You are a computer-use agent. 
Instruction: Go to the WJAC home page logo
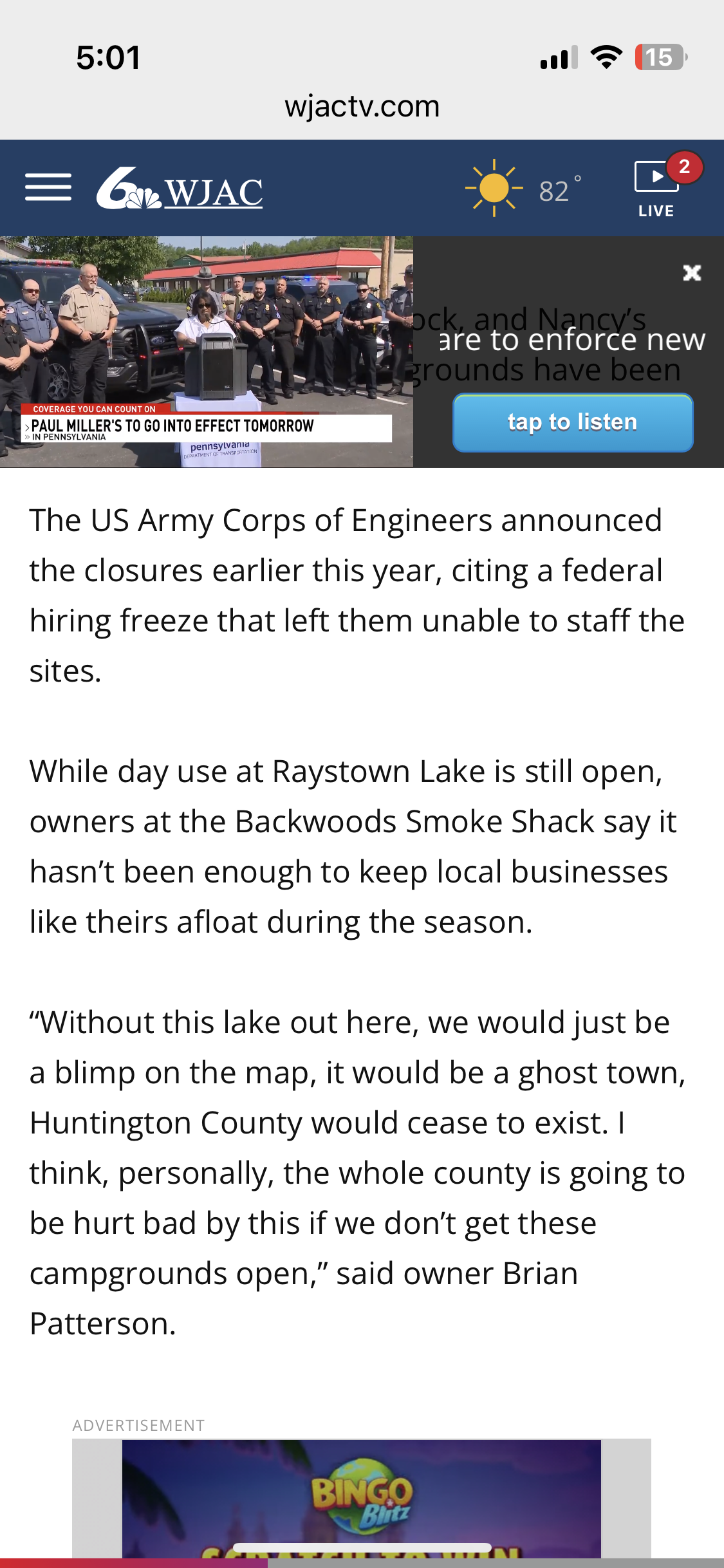[x=180, y=189]
